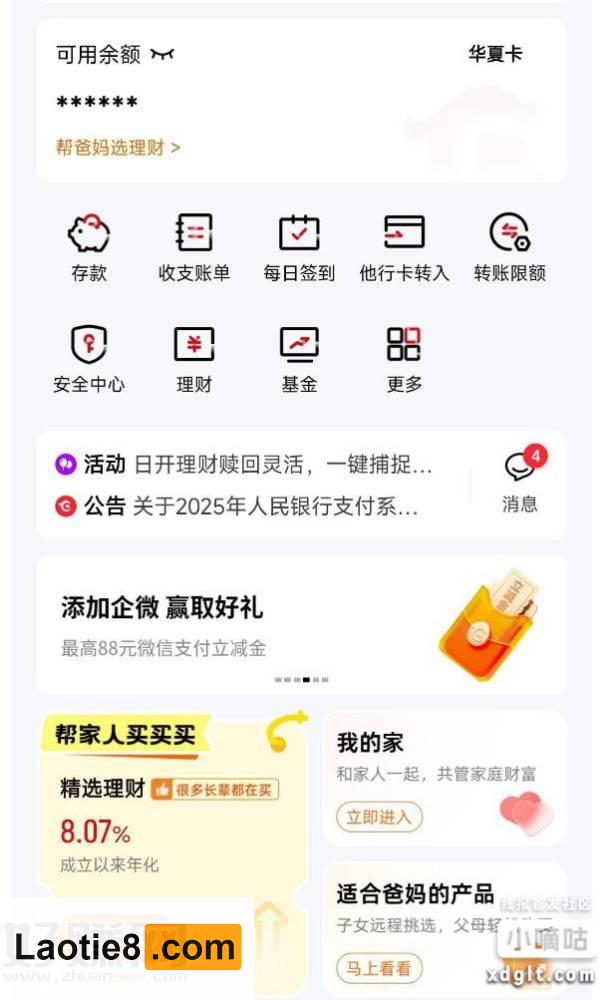Open 他行卡转入 transfer-in
The image size is (615, 1000).
tap(404, 248)
